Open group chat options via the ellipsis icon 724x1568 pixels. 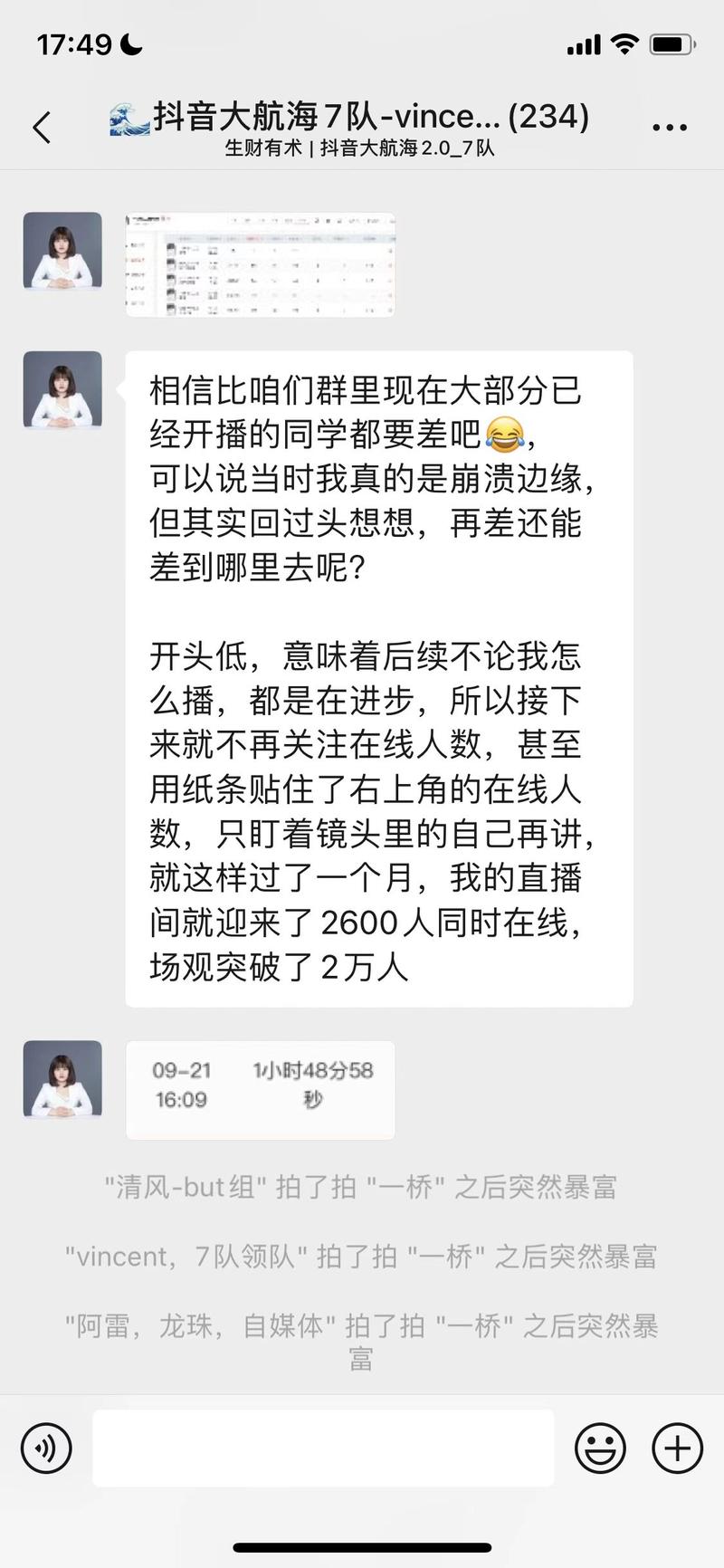669,127
